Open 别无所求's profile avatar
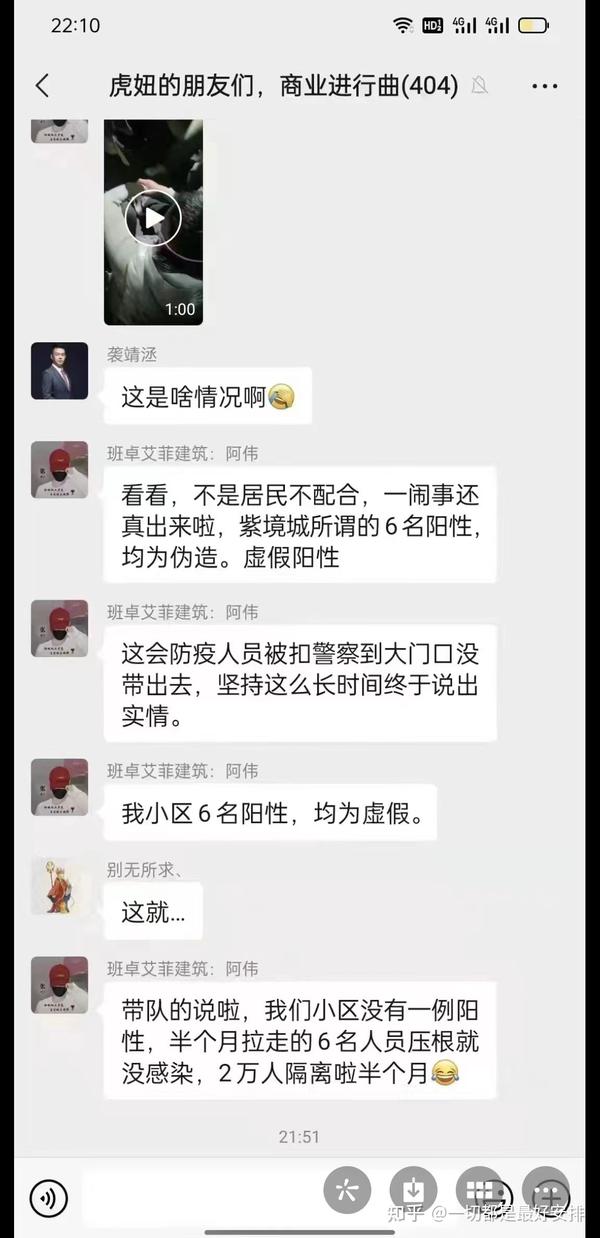This screenshot has width=600, height=1238. click(x=59, y=885)
